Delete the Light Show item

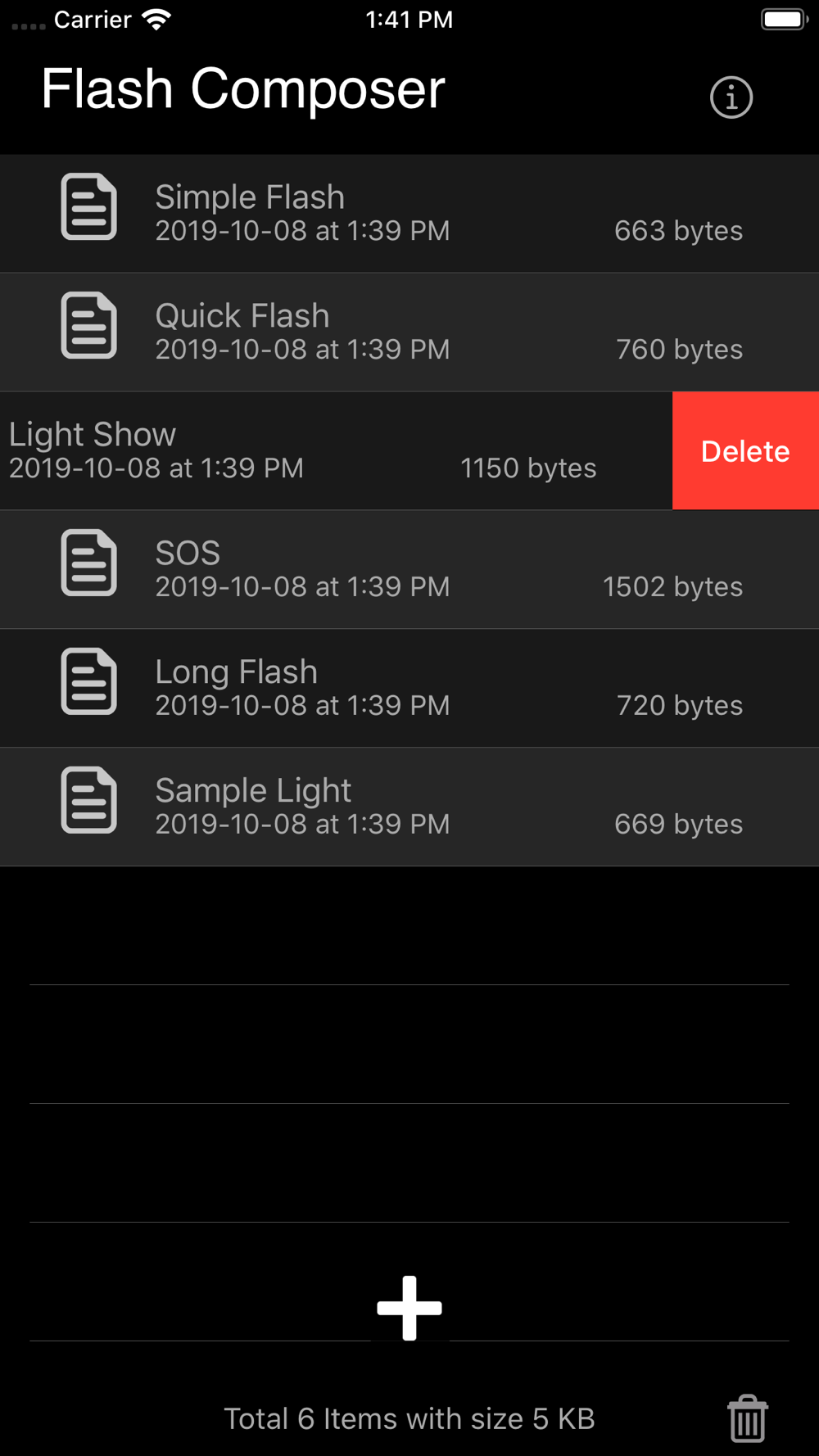click(745, 451)
